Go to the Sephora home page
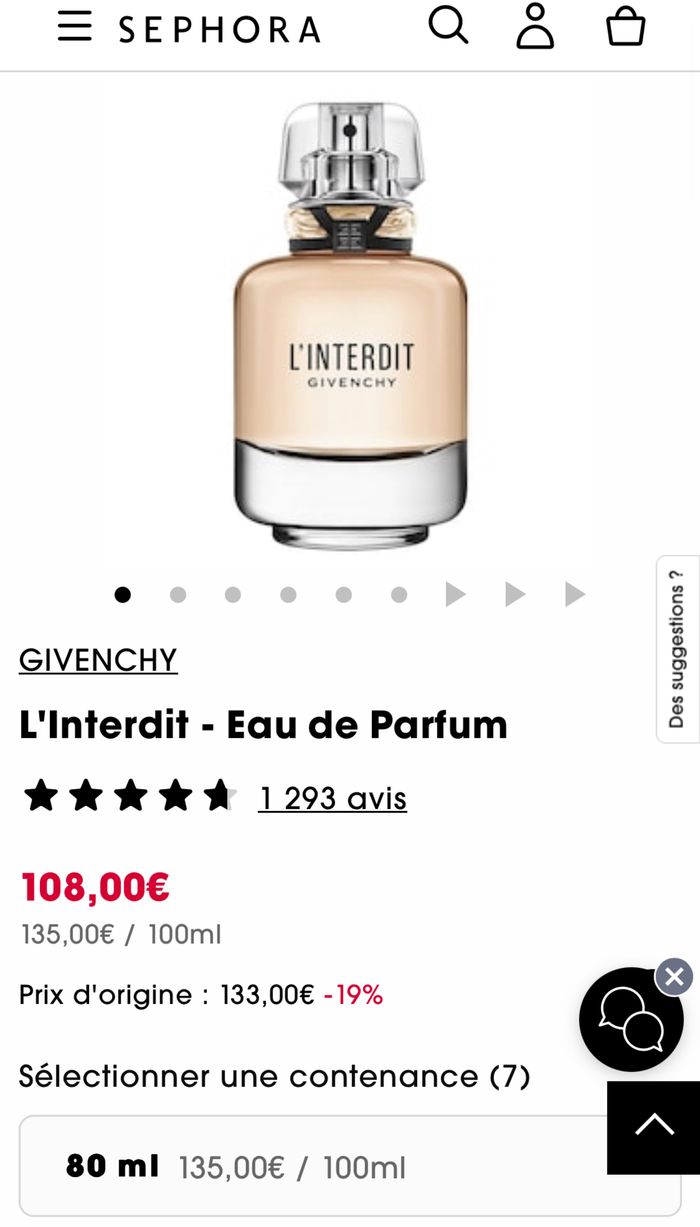This screenshot has height=1227, width=700. pyautogui.click(x=220, y=30)
